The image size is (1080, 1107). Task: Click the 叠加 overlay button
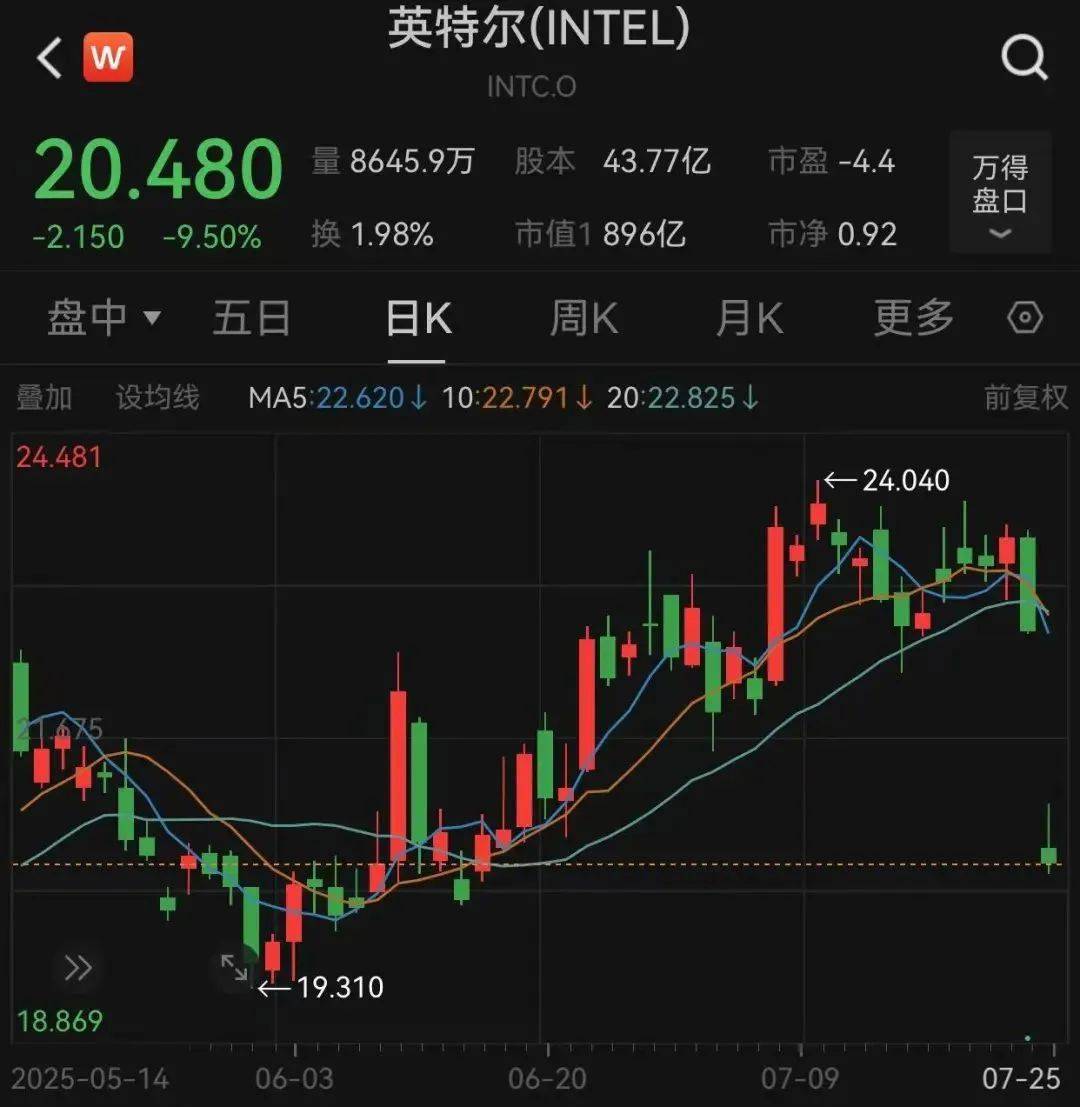(44, 397)
